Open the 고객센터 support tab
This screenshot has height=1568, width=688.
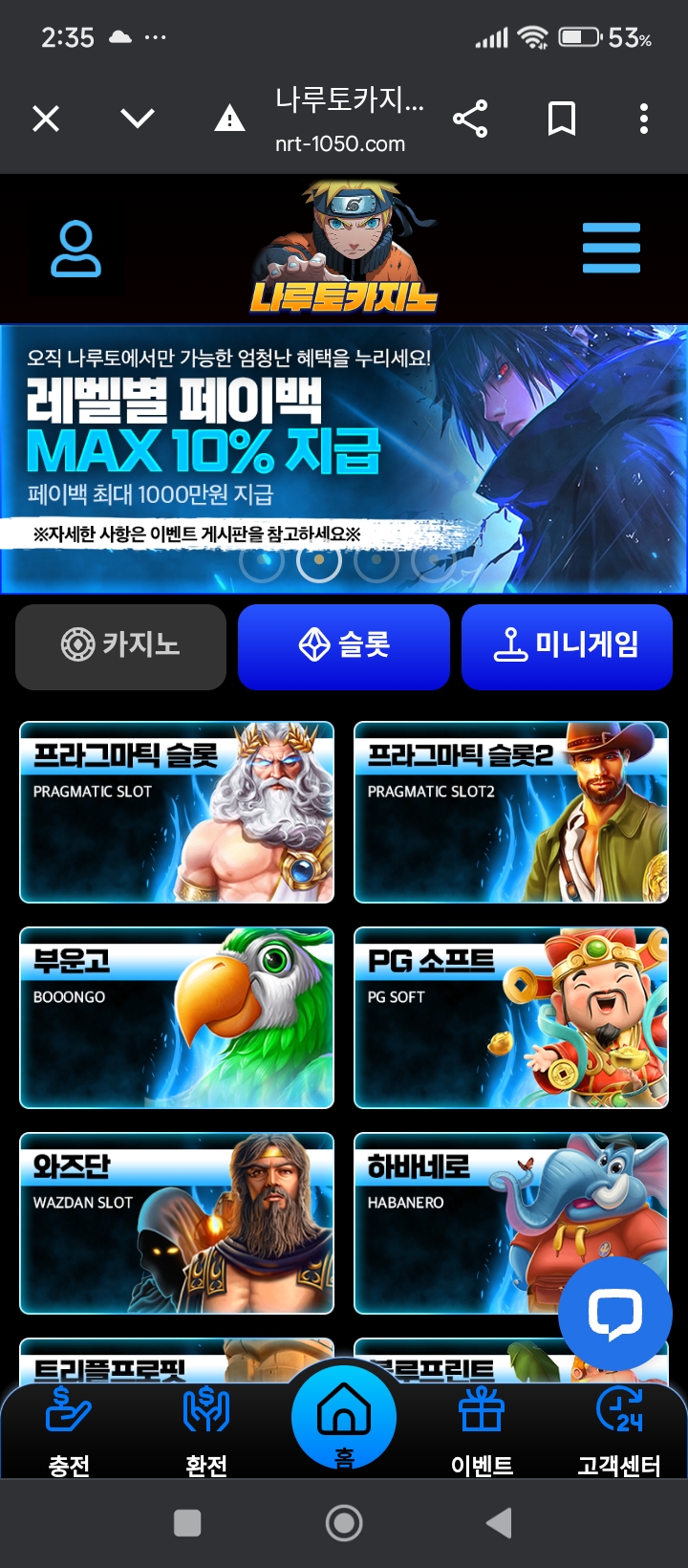tap(619, 1429)
